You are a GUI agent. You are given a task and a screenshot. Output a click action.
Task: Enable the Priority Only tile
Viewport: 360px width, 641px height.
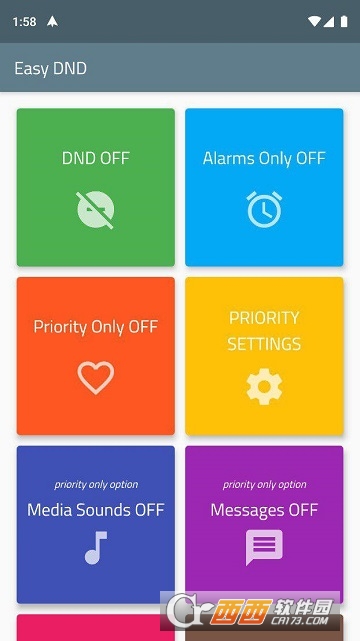96,356
